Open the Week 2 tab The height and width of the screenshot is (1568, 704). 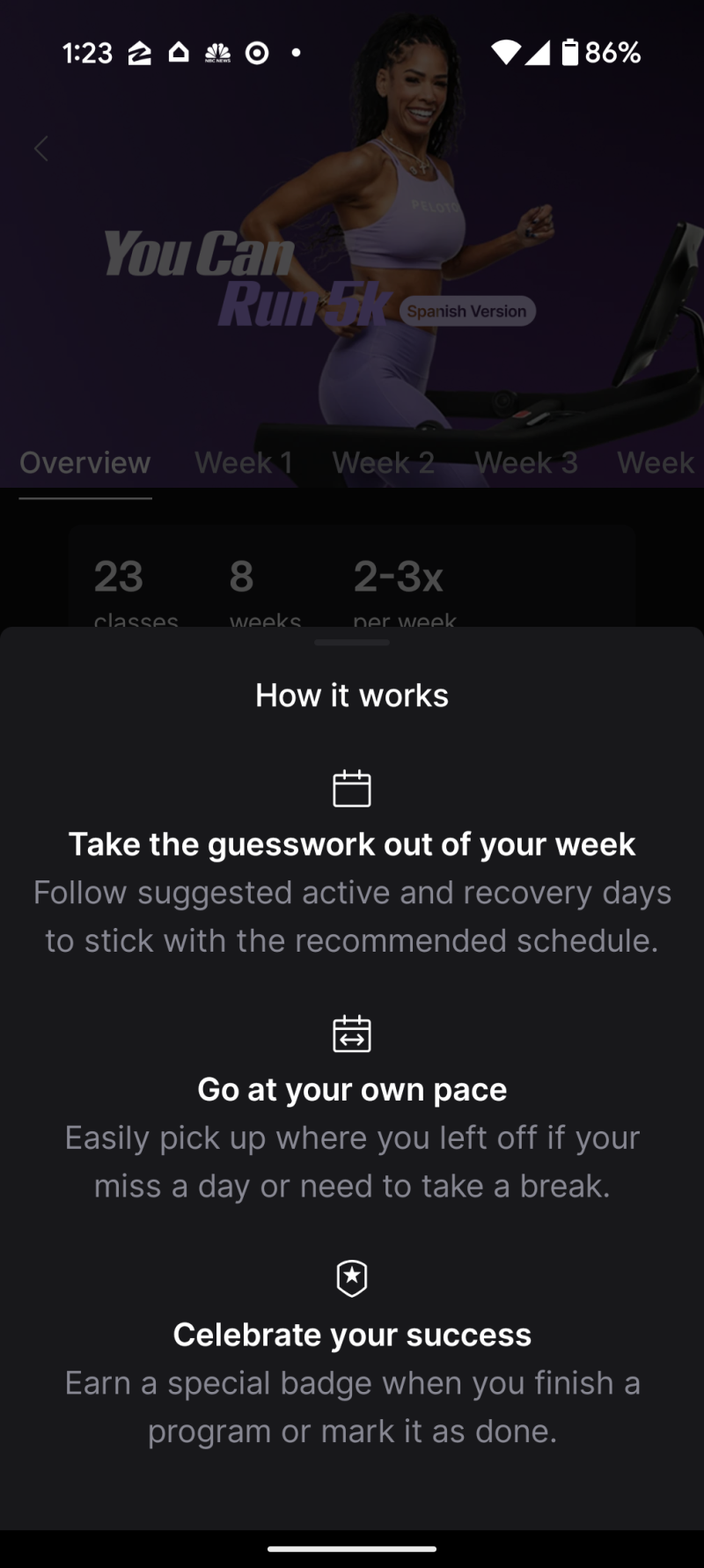(385, 462)
